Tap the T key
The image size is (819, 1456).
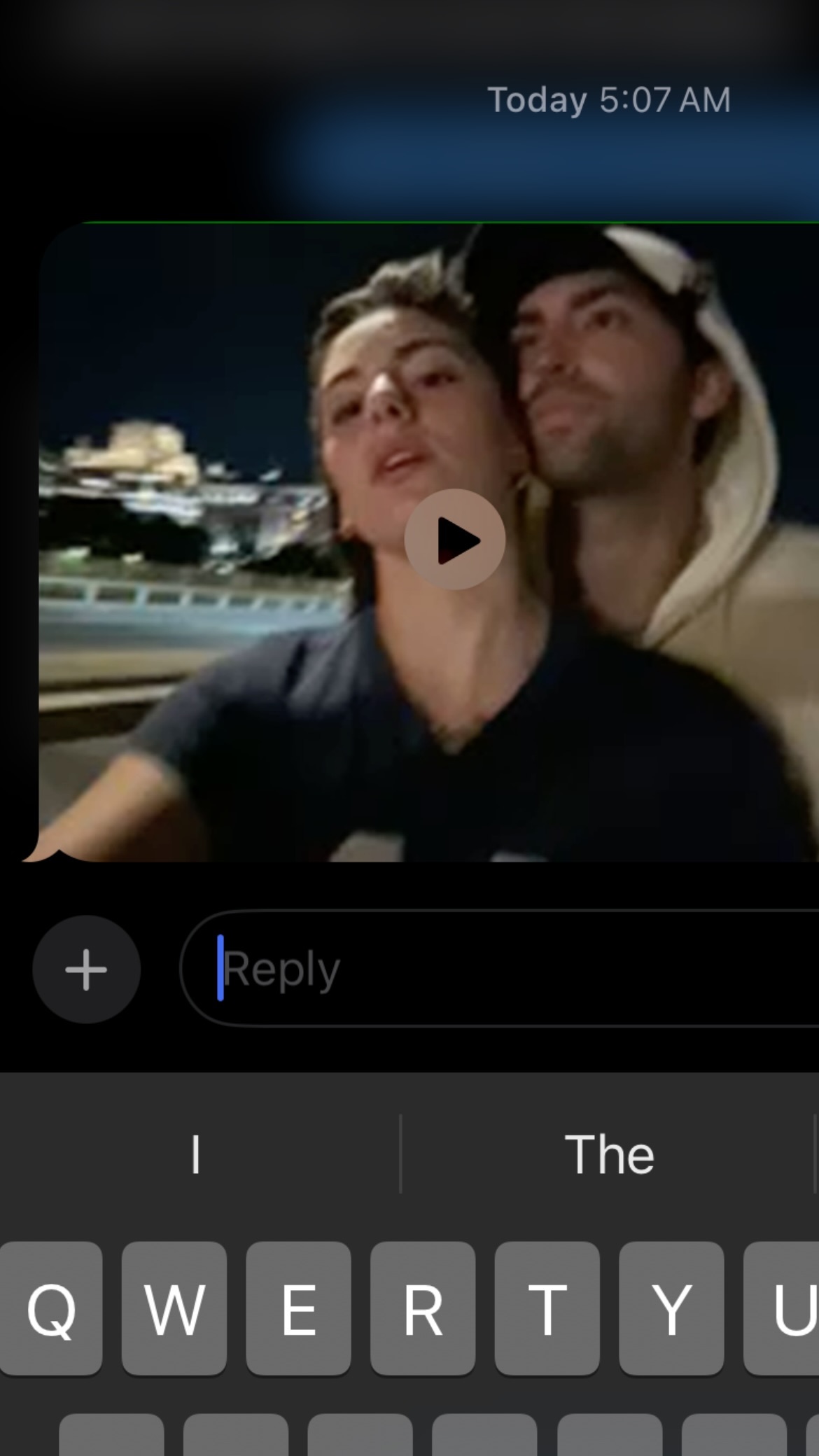click(x=547, y=1308)
